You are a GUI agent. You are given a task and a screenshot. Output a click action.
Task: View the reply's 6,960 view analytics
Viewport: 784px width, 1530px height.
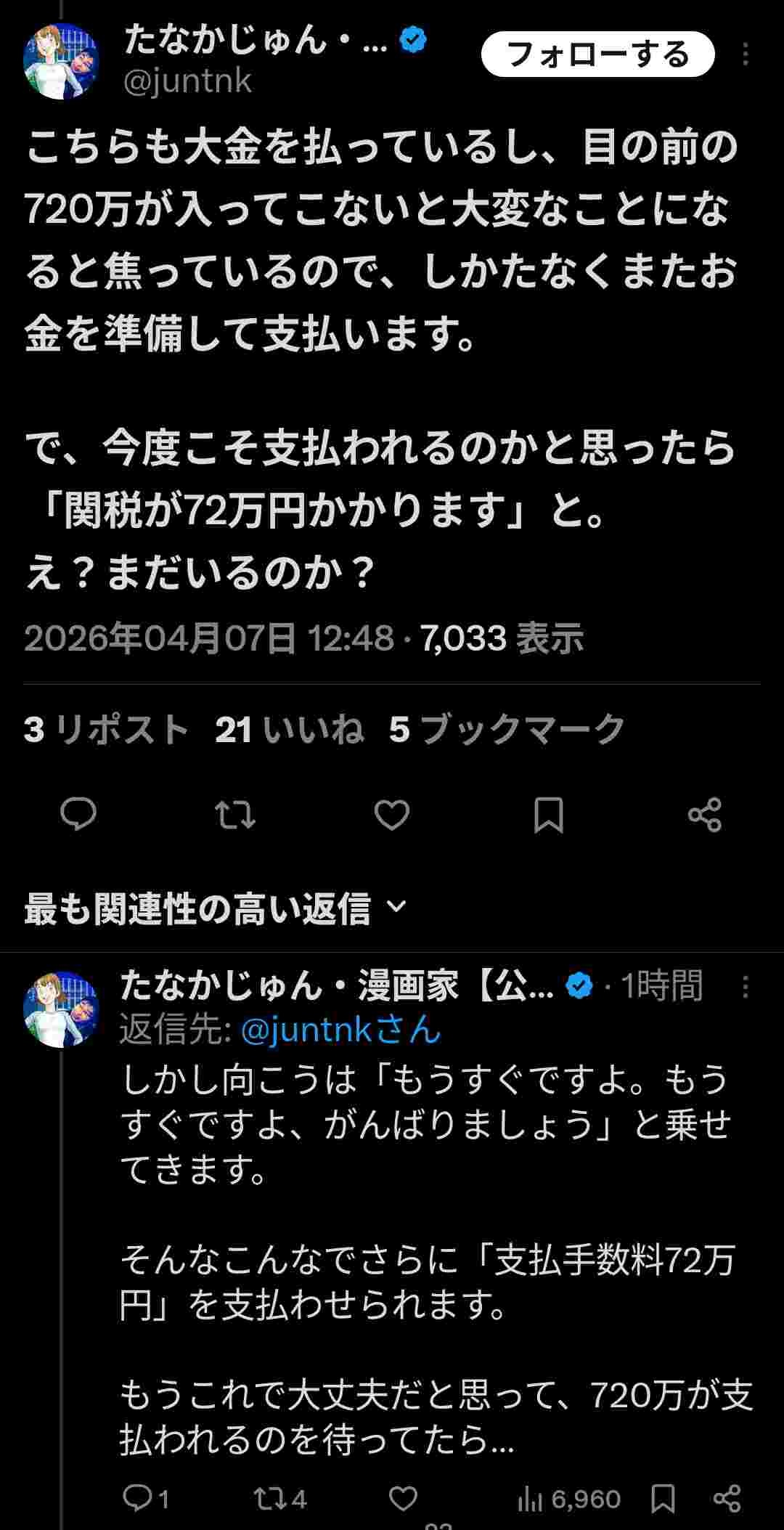click(x=568, y=1498)
